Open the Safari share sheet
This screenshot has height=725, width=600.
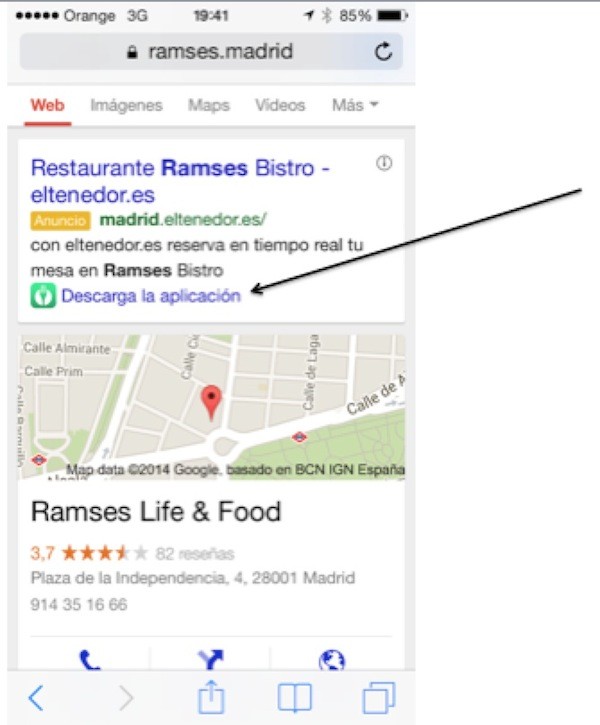pos(210,695)
